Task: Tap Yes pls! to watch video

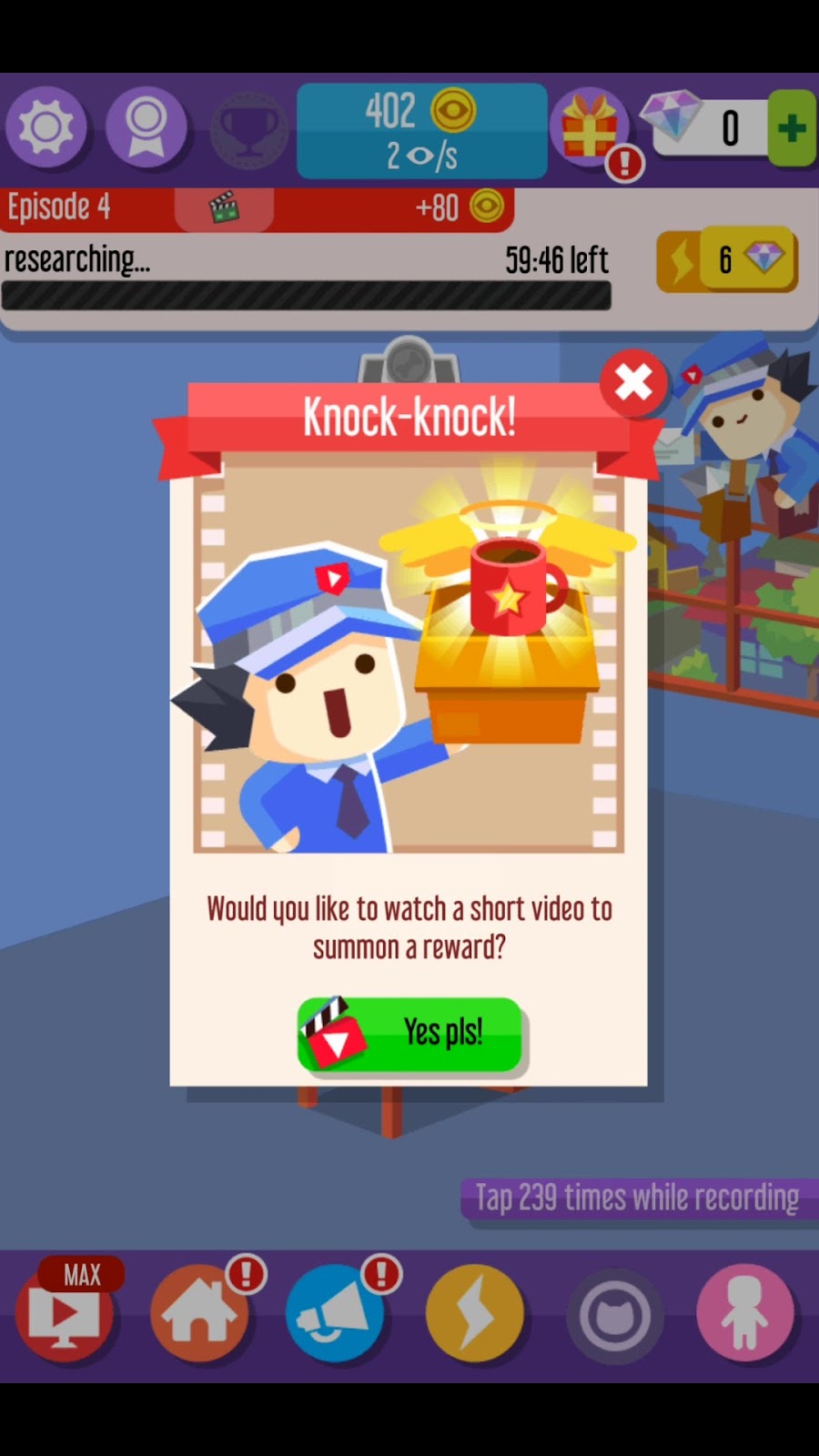Action: point(411,1035)
